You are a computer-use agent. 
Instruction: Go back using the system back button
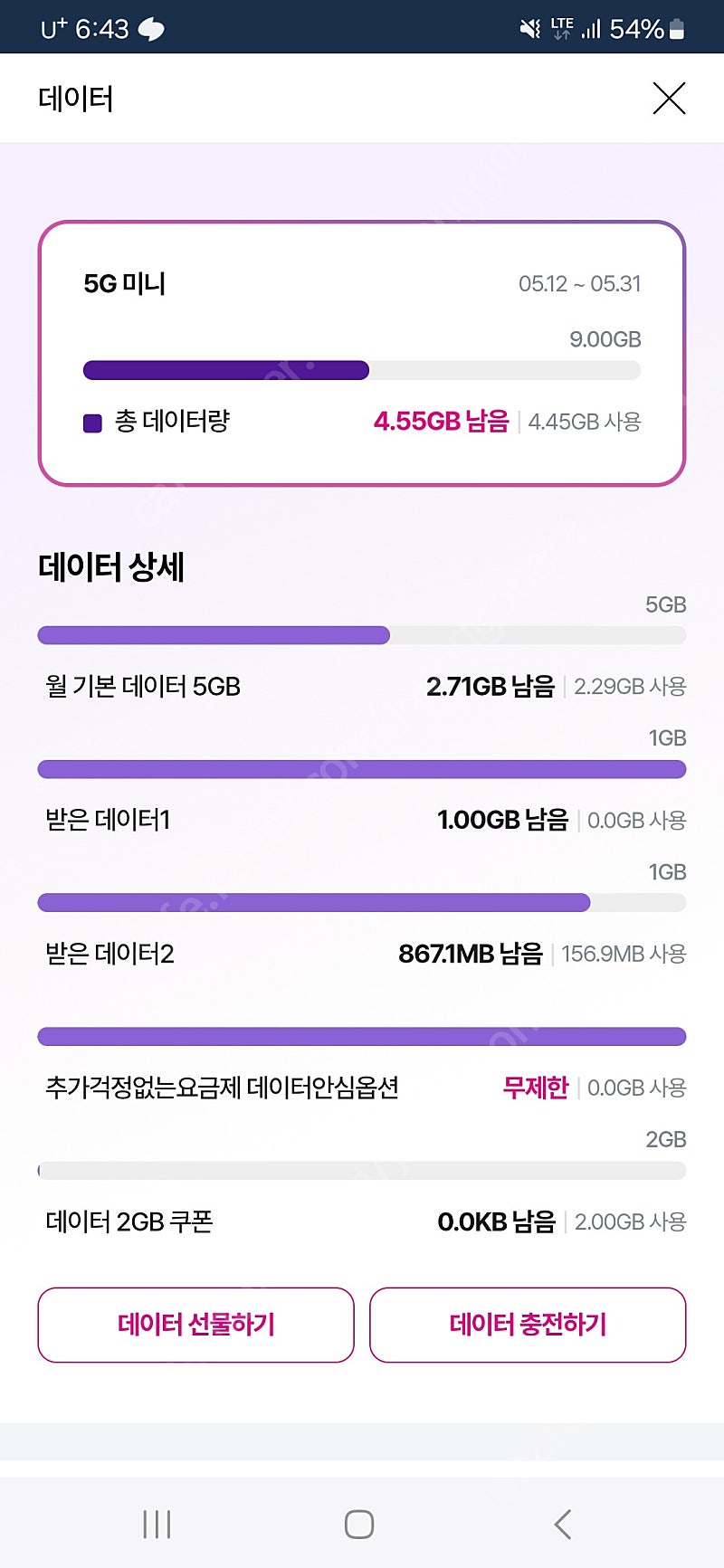pyautogui.click(x=563, y=1524)
